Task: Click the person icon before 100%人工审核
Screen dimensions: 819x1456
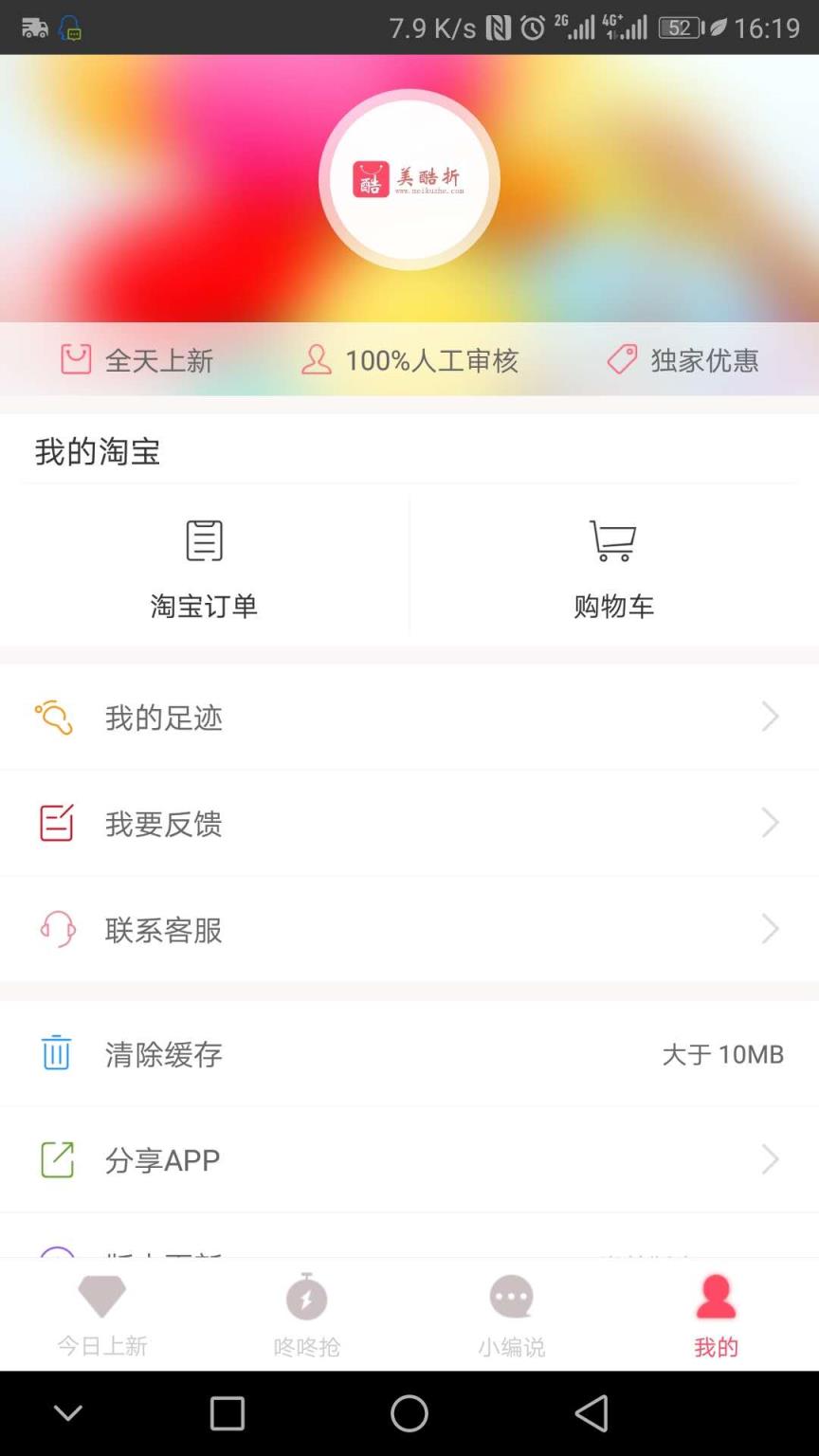Action: tap(316, 360)
